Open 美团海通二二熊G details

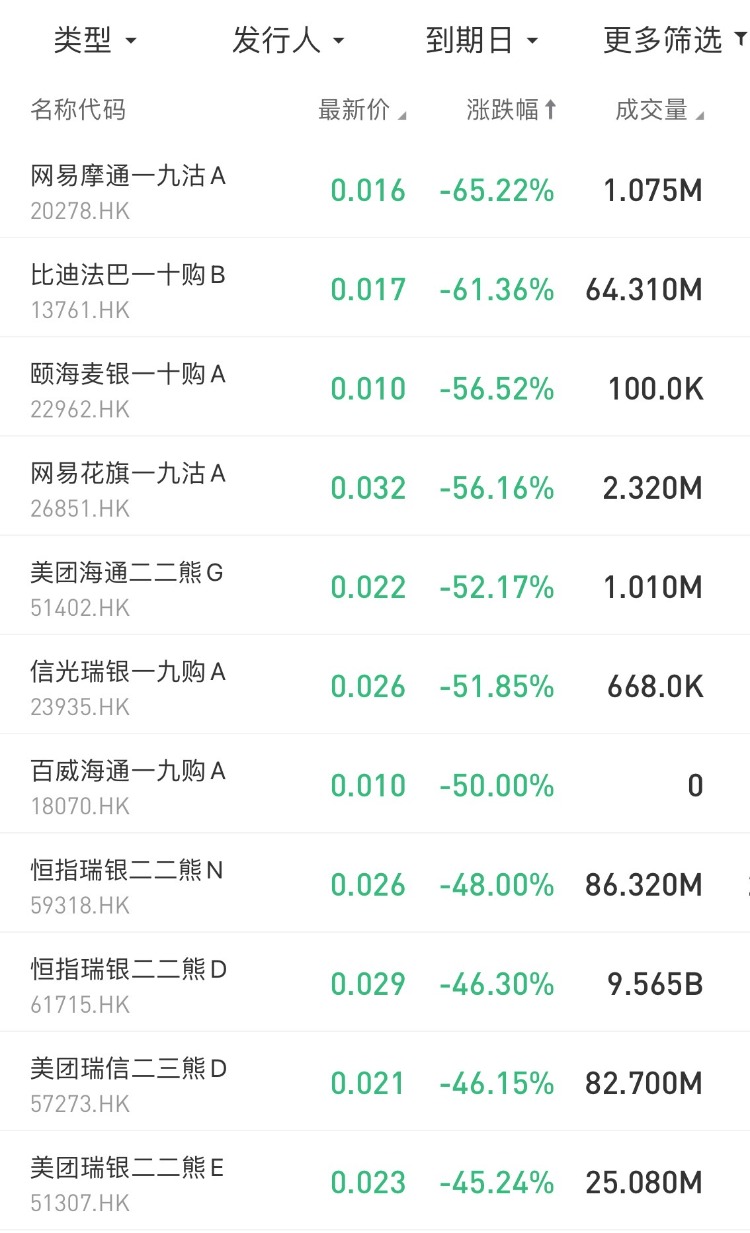click(x=128, y=586)
